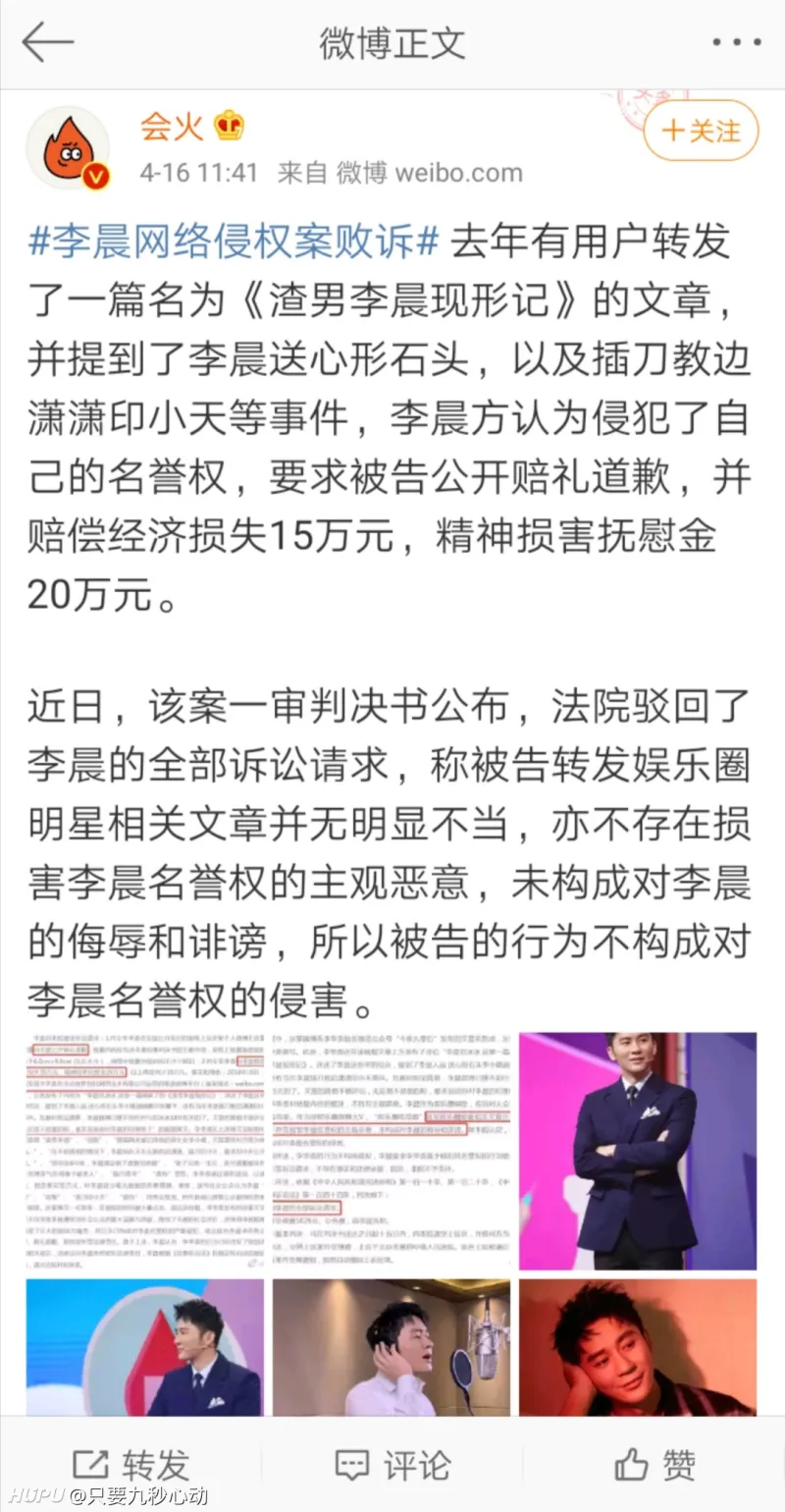Go back from the Weibo post
Viewport: 785px width, 1512px height.
47,43
